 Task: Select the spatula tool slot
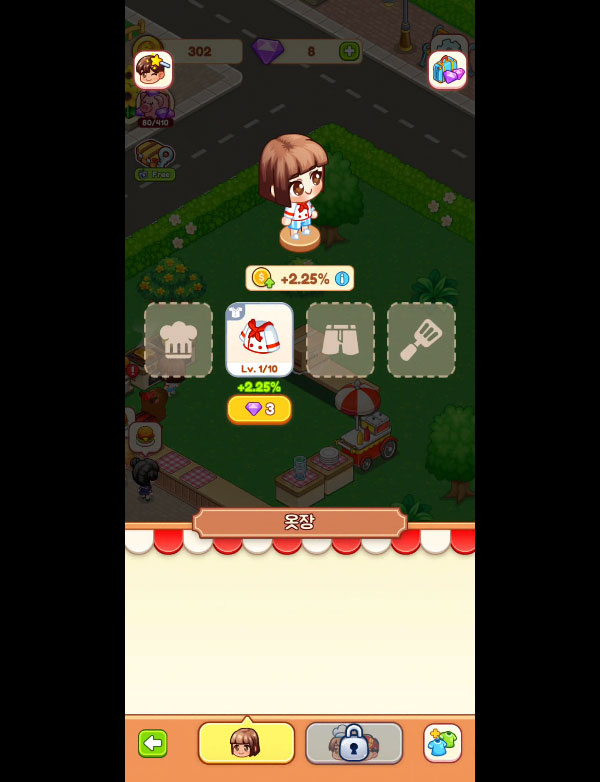(x=421, y=340)
